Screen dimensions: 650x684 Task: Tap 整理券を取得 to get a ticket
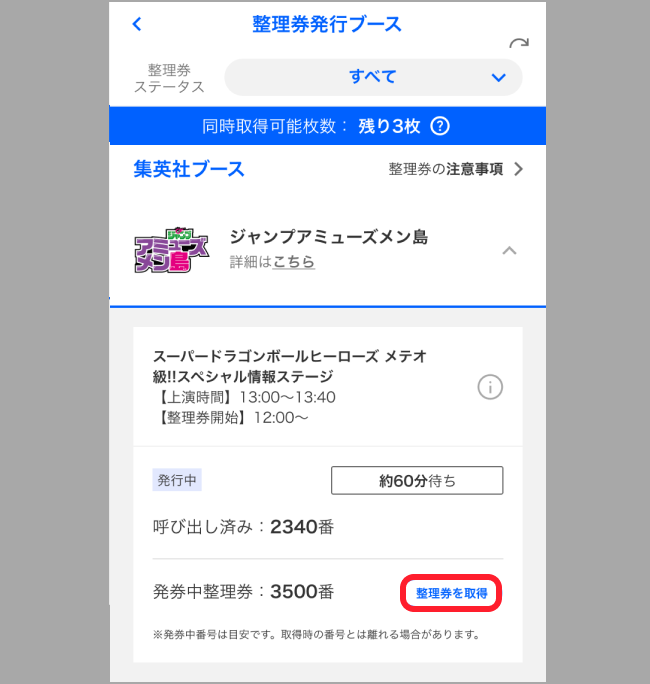451,594
